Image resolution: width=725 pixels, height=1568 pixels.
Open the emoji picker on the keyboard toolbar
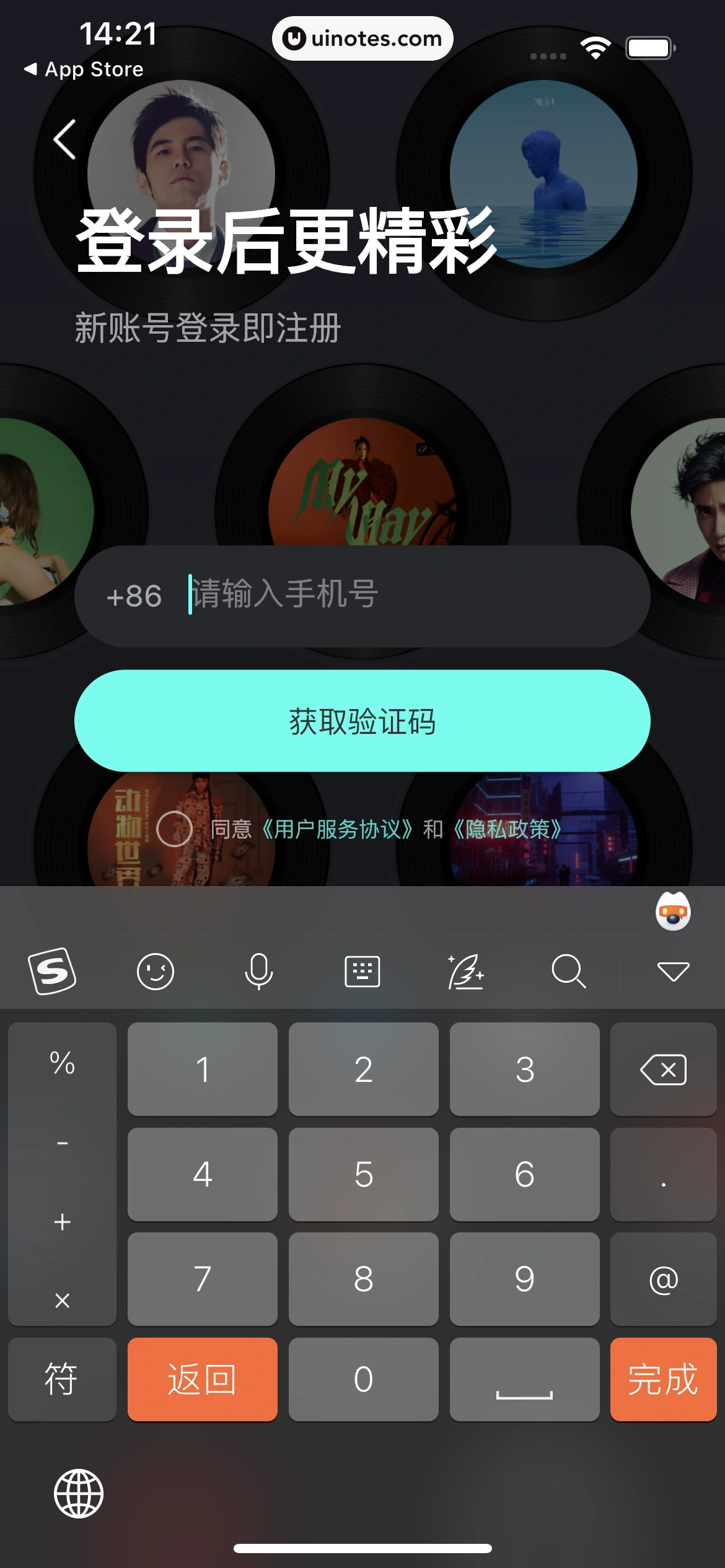[x=156, y=971]
